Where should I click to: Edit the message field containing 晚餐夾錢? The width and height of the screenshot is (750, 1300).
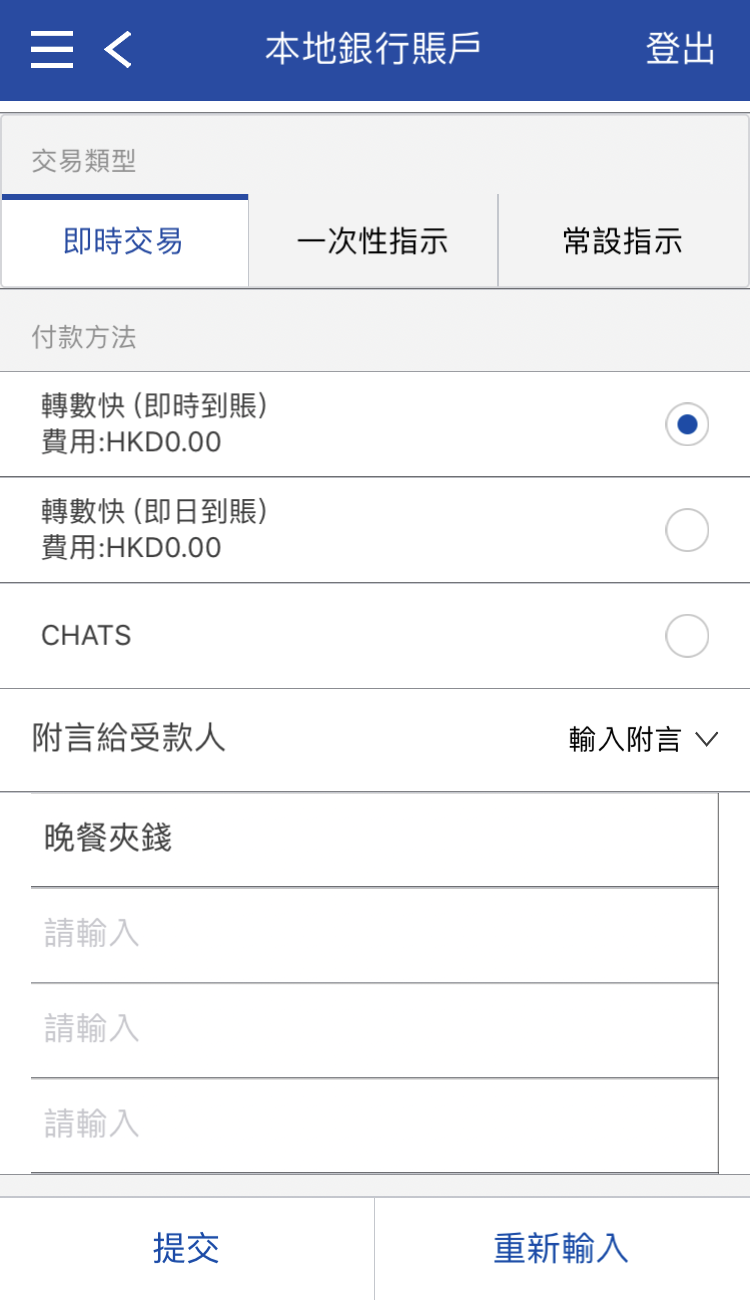pos(374,839)
